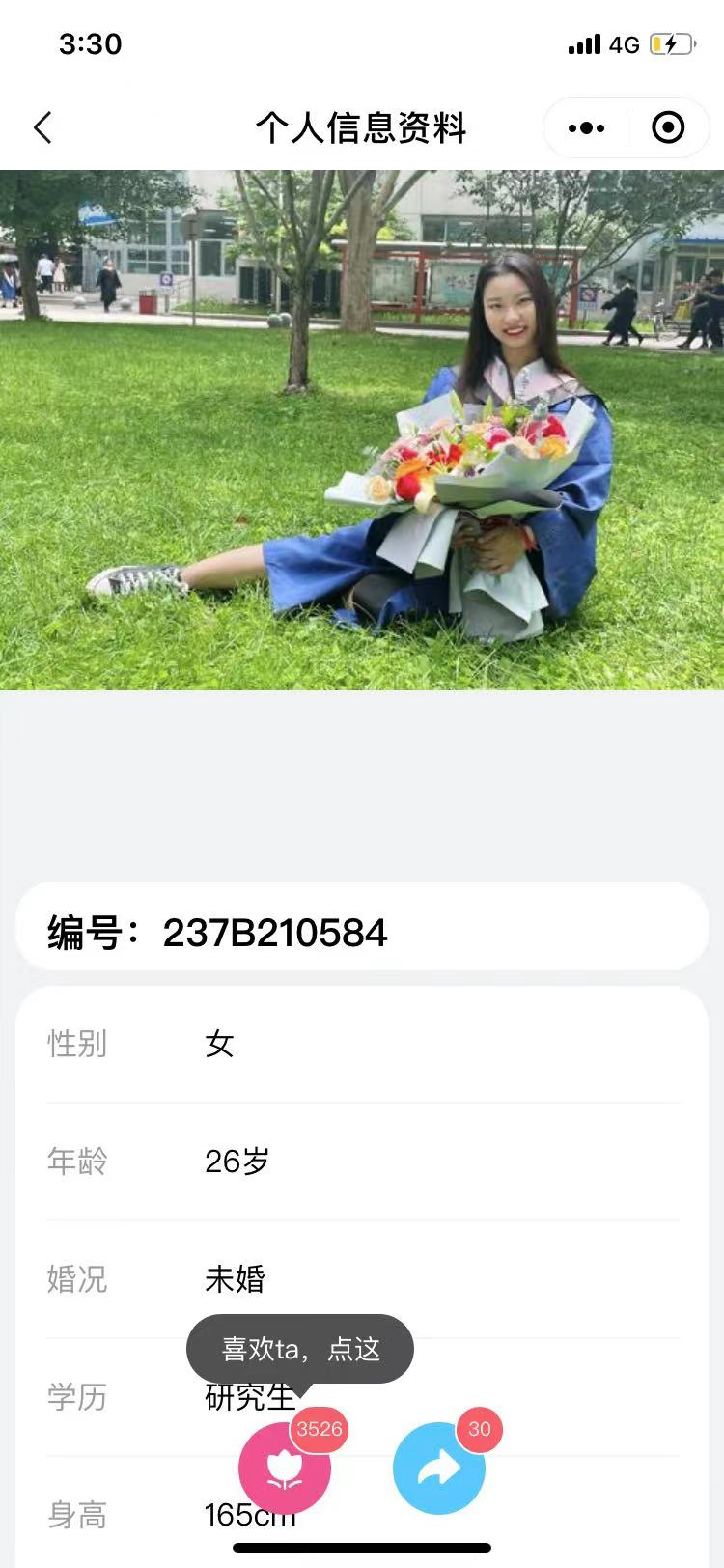Share this profile using the blue arrow button
This screenshot has height=1568, width=724.
coord(439,1469)
